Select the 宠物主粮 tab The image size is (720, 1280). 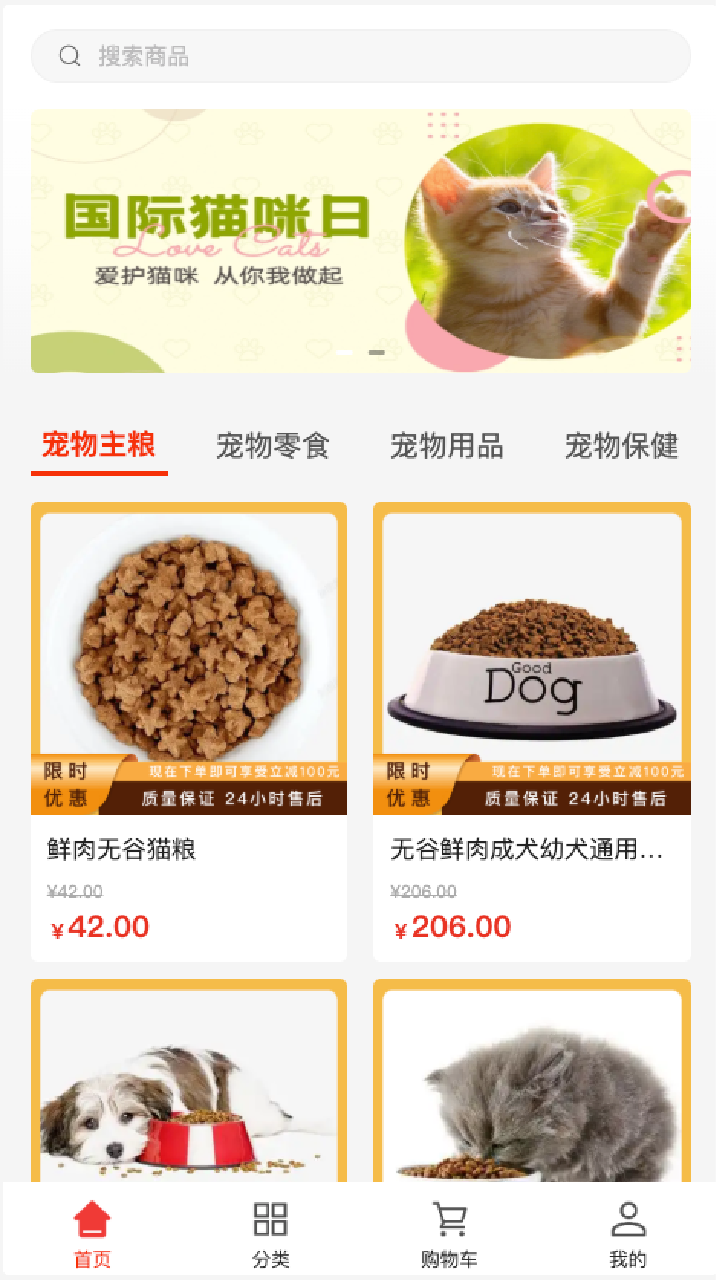coord(99,445)
